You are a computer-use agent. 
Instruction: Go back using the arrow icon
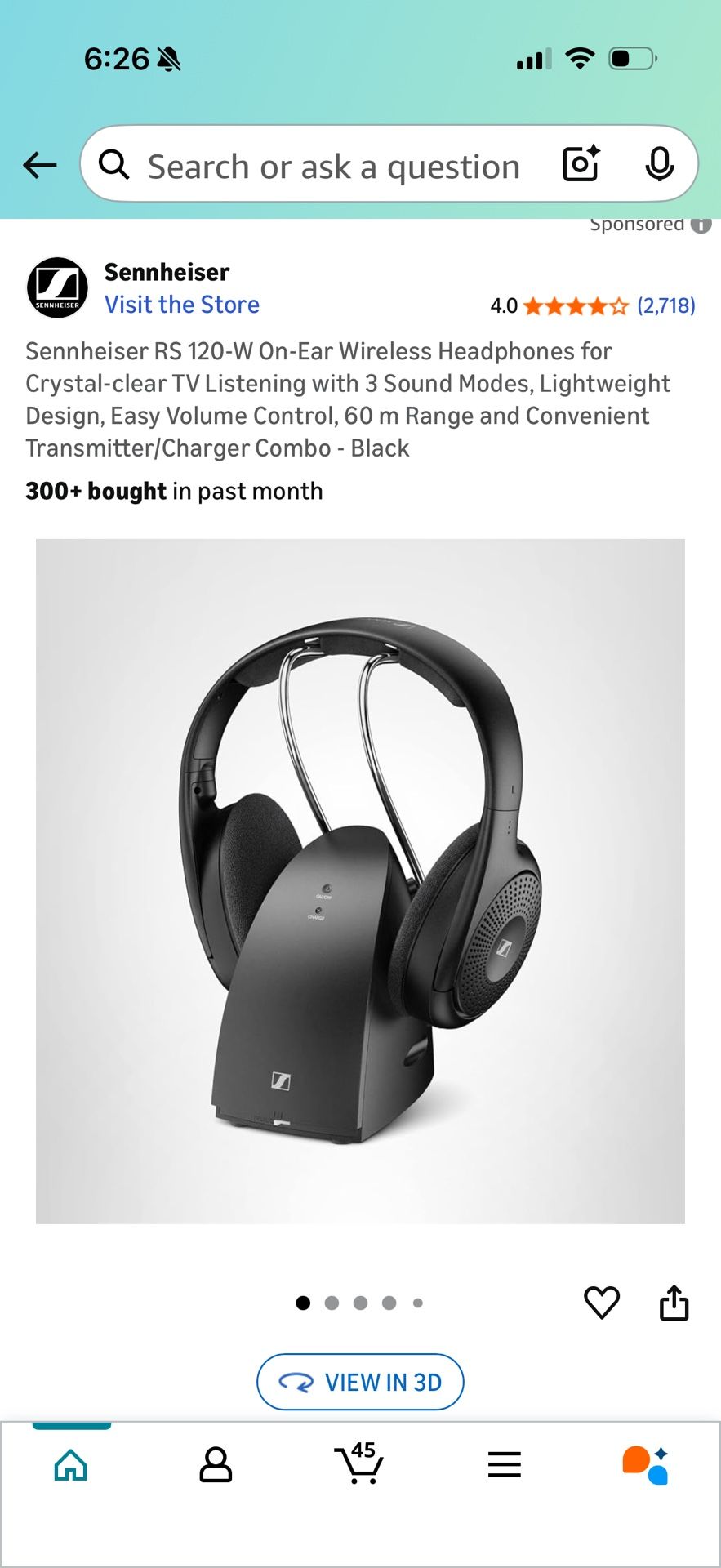40,165
